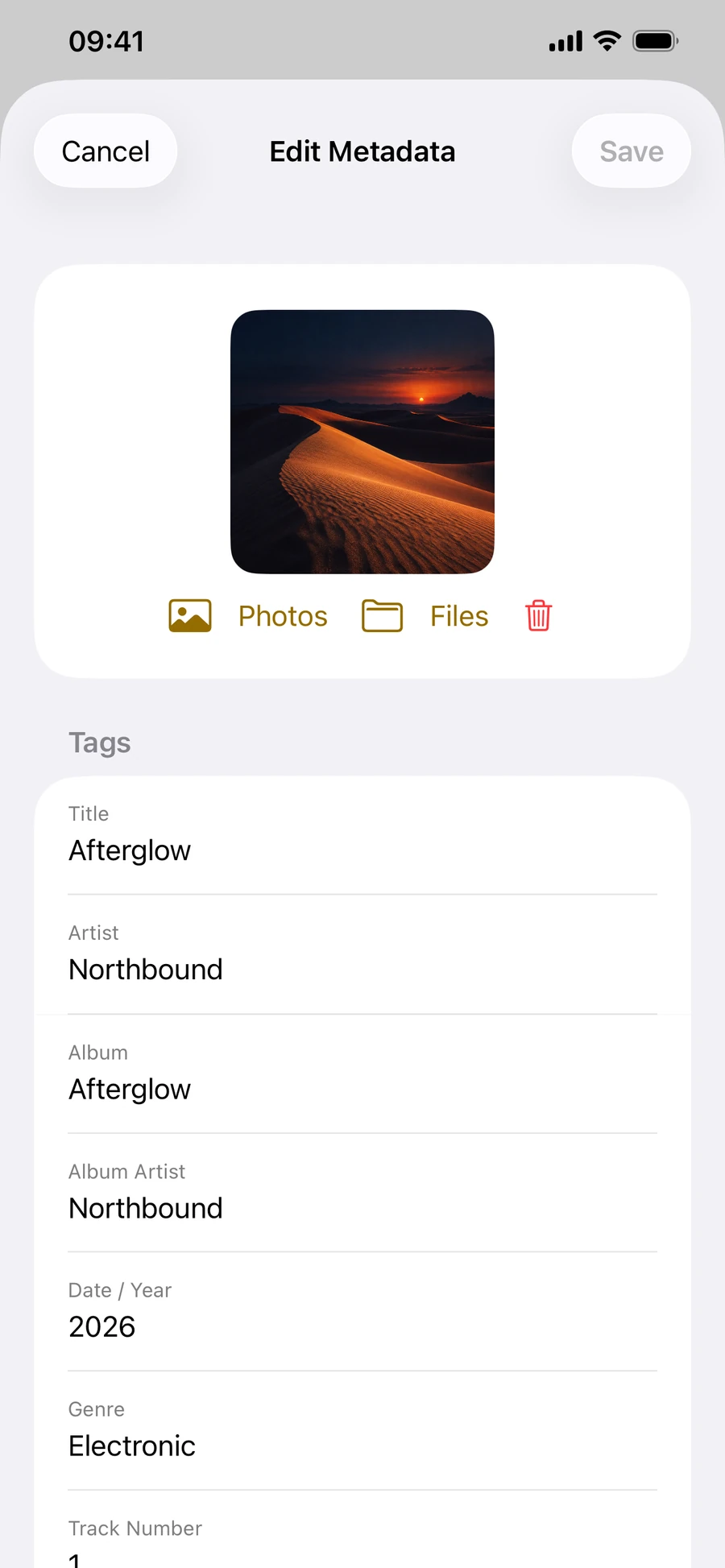The image size is (725, 1568).
Task: Edit the Genre field Electronic
Action: (x=362, y=1431)
